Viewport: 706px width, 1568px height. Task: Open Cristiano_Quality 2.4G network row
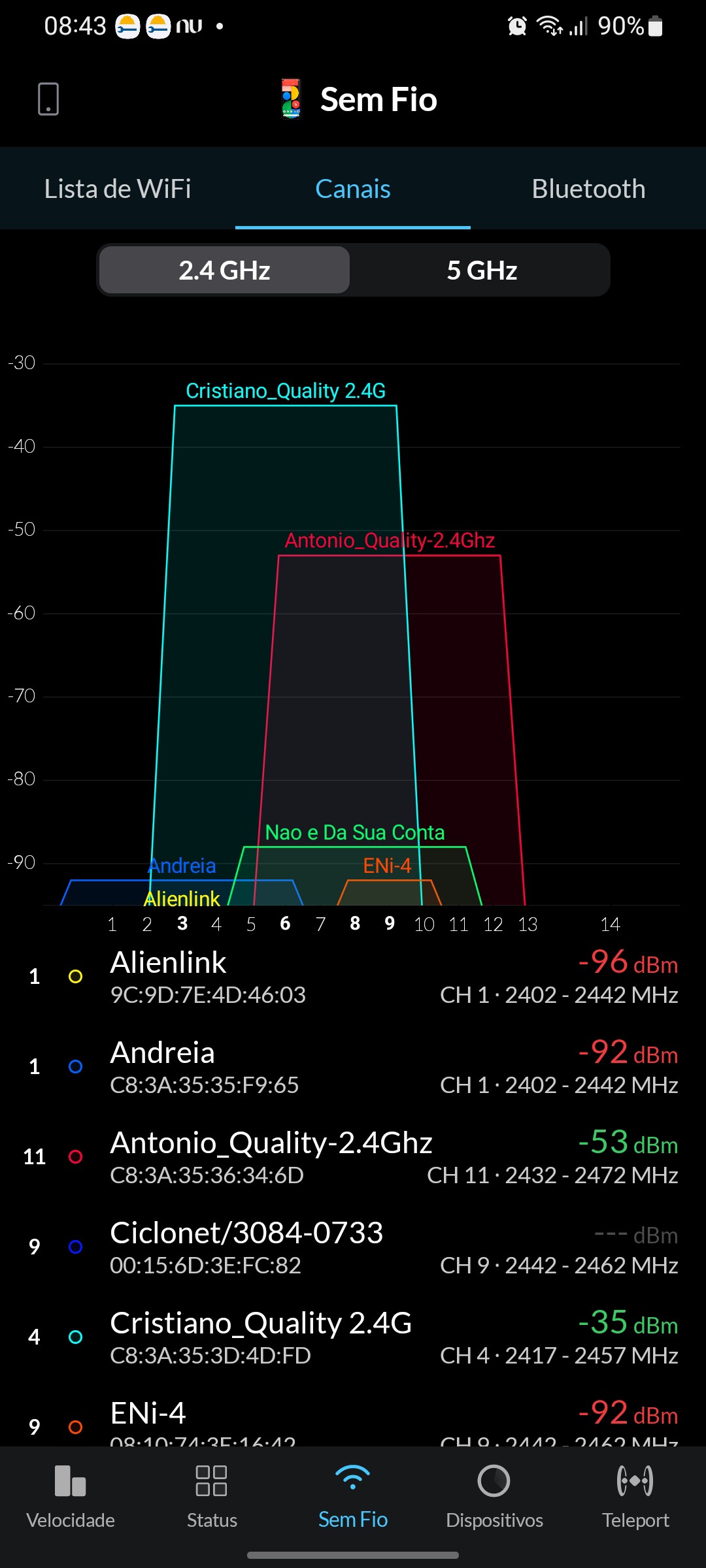click(x=353, y=1337)
